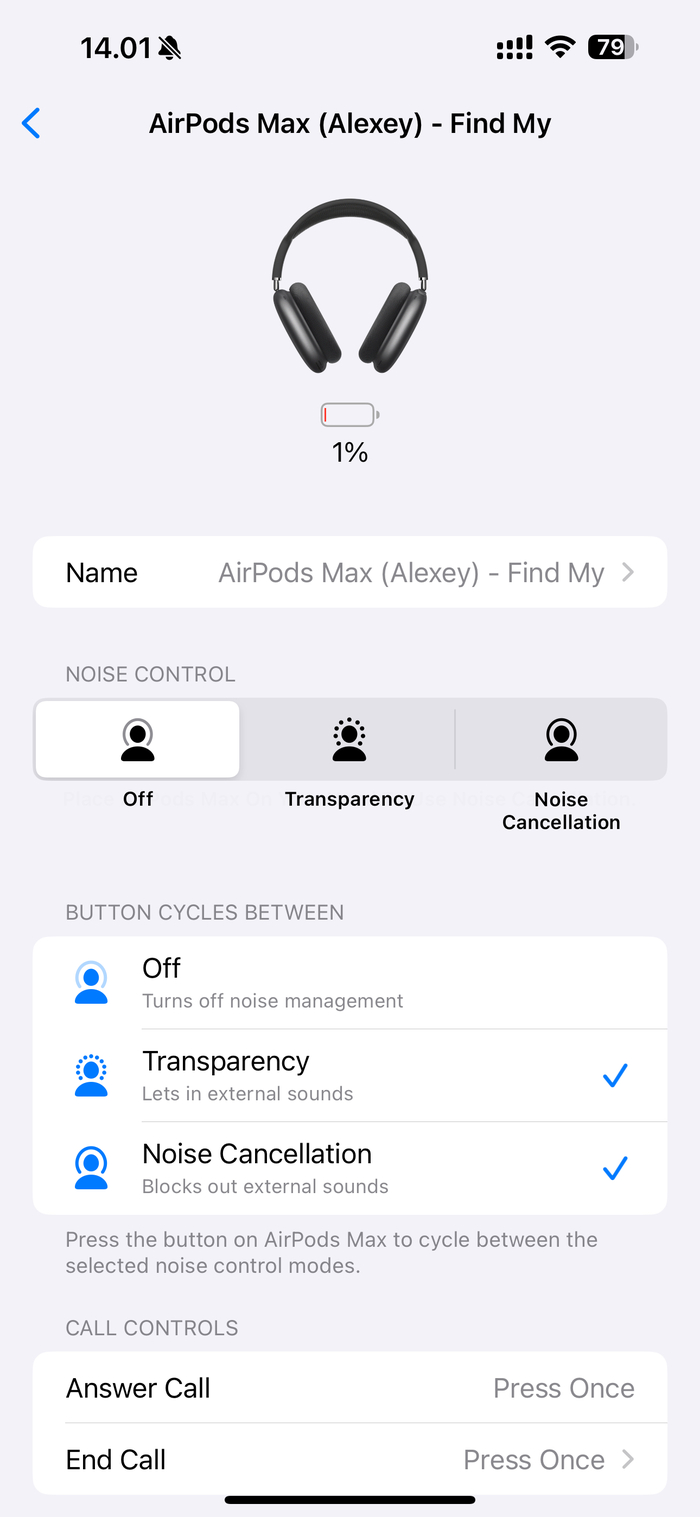This screenshot has height=1517, width=700.
Task: Select the Off noise control mode
Action: point(138,740)
